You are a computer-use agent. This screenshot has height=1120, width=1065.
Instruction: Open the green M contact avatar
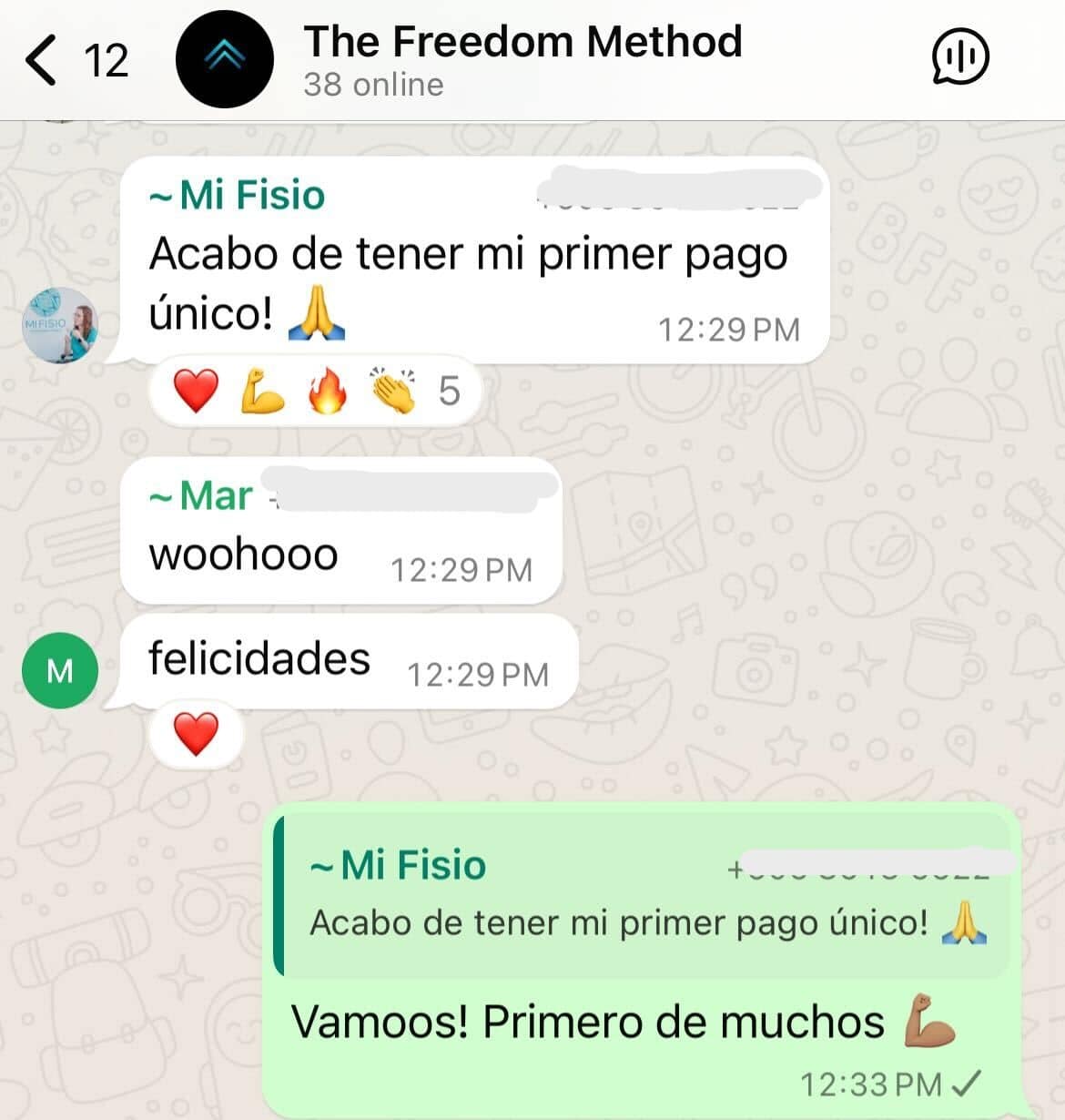point(60,670)
